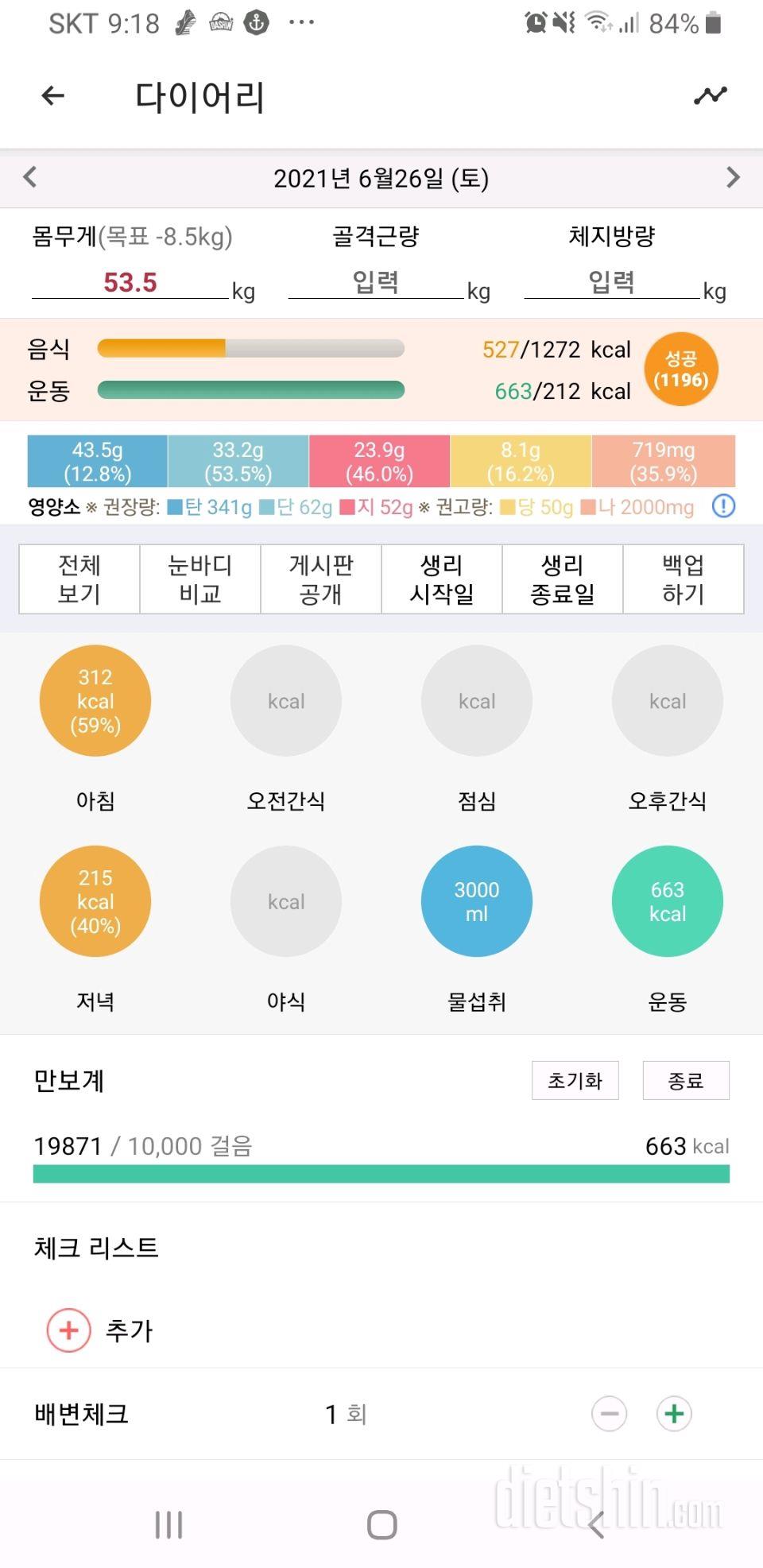Go back from the 다이어리 screen
Image resolution: width=763 pixels, height=1568 pixels.
coord(52,96)
